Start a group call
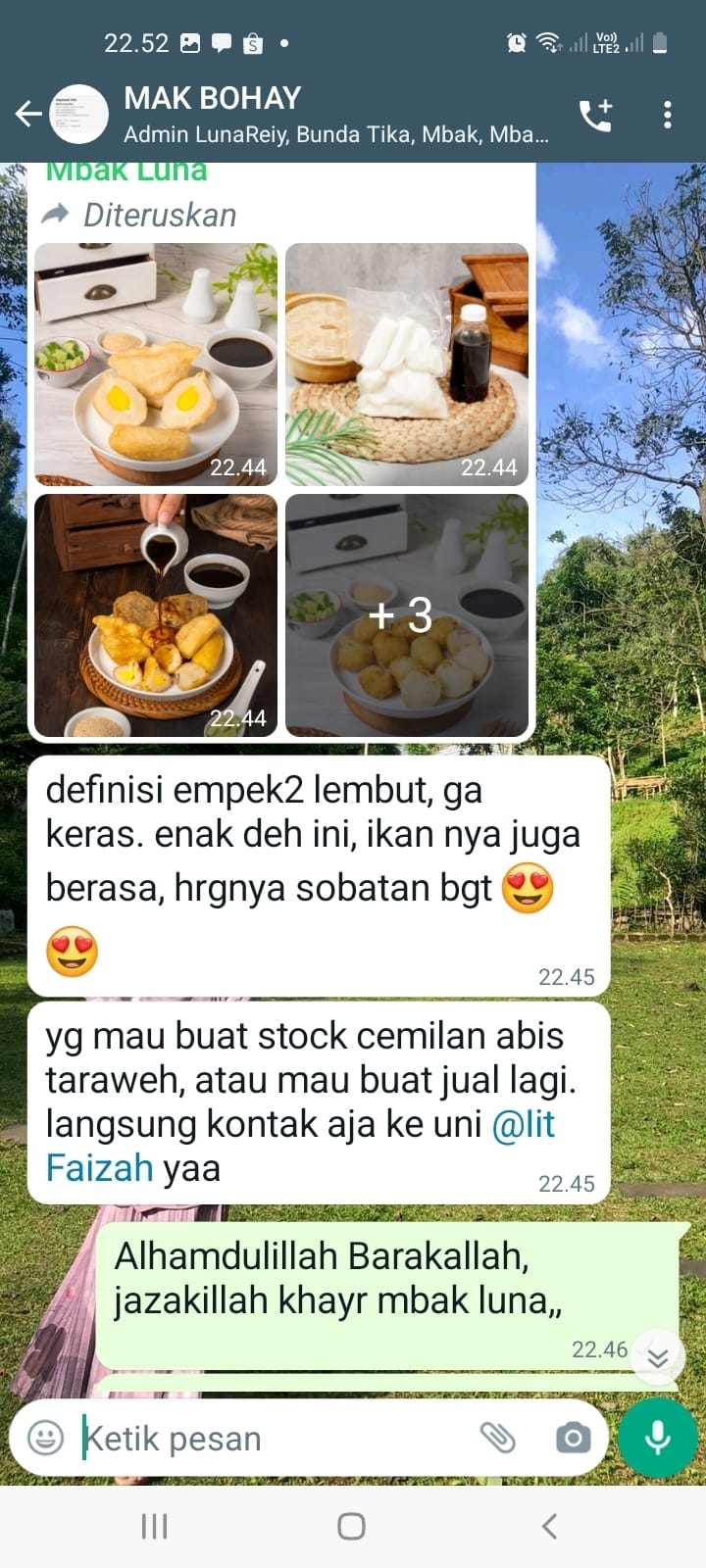The height and width of the screenshot is (1568, 706). pos(595,116)
